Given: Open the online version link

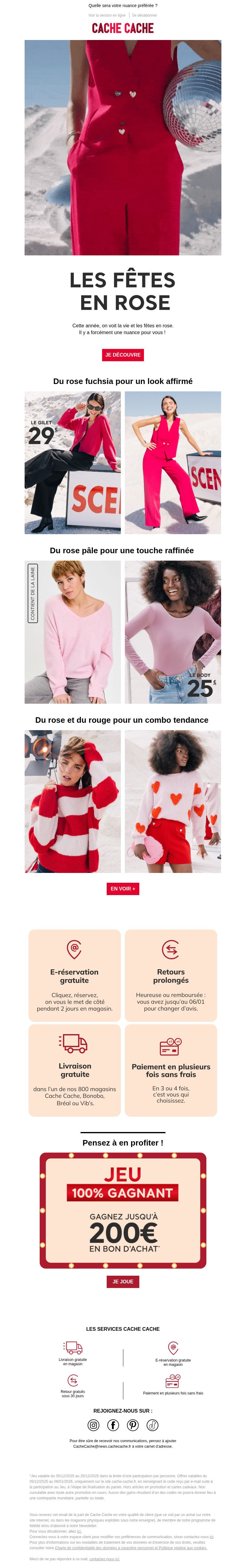Looking at the screenshot, I should point(107,15).
